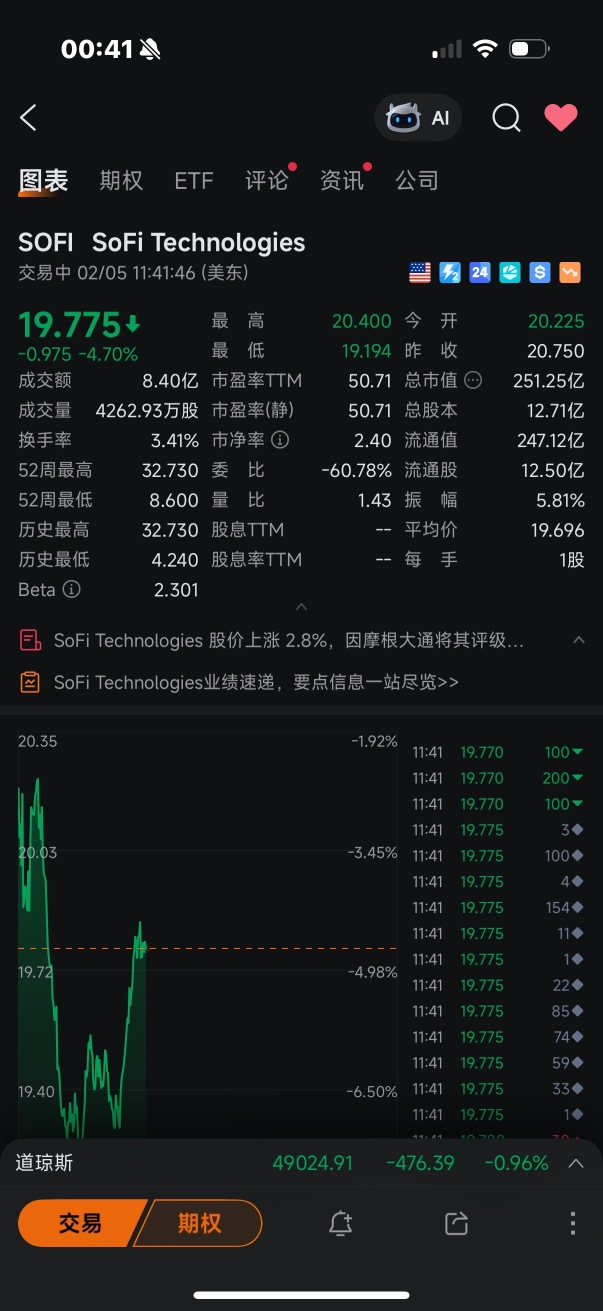Show info for Beta
Viewport: 603px width, 1311px height.
coord(71,590)
